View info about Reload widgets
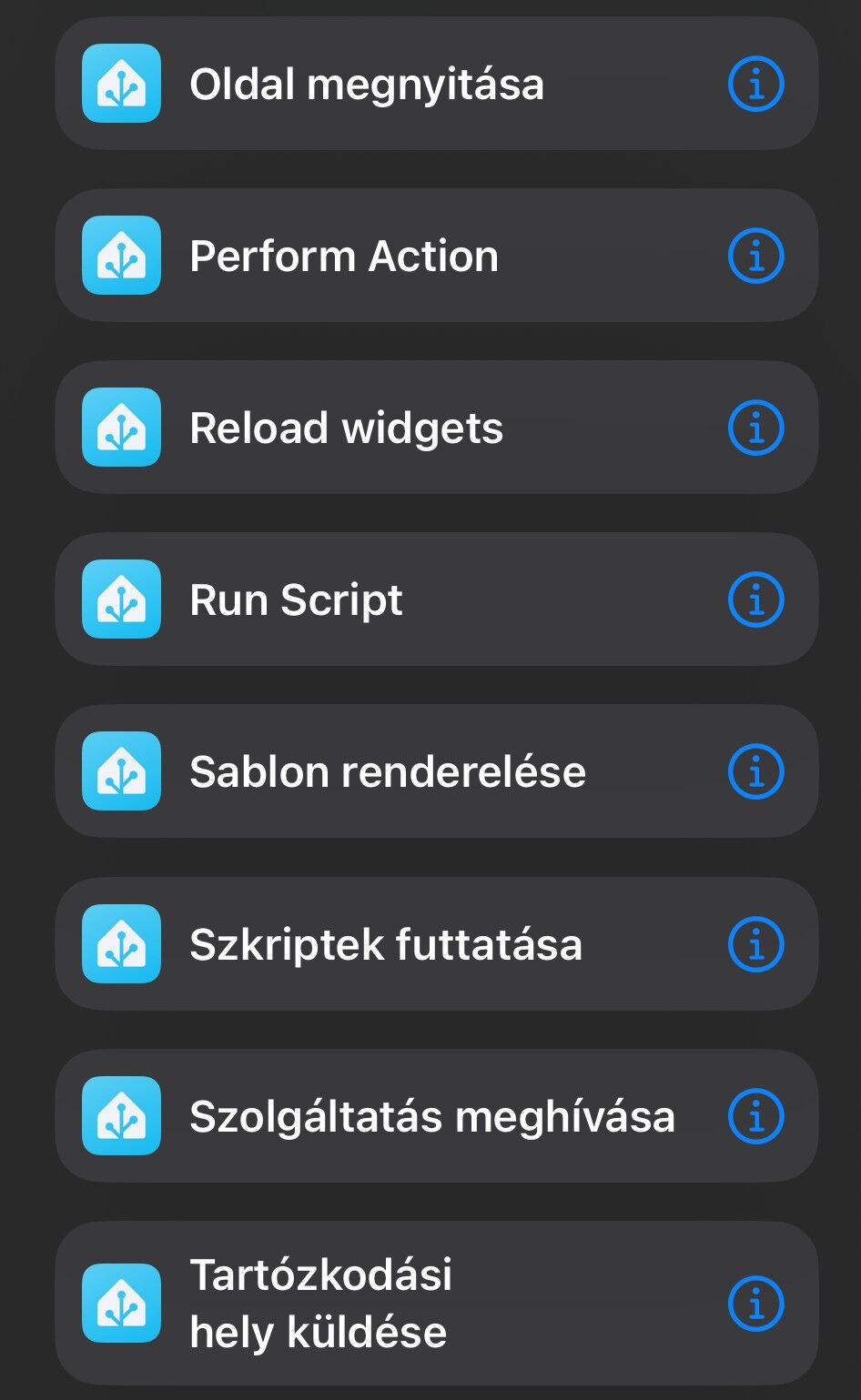 [755, 428]
